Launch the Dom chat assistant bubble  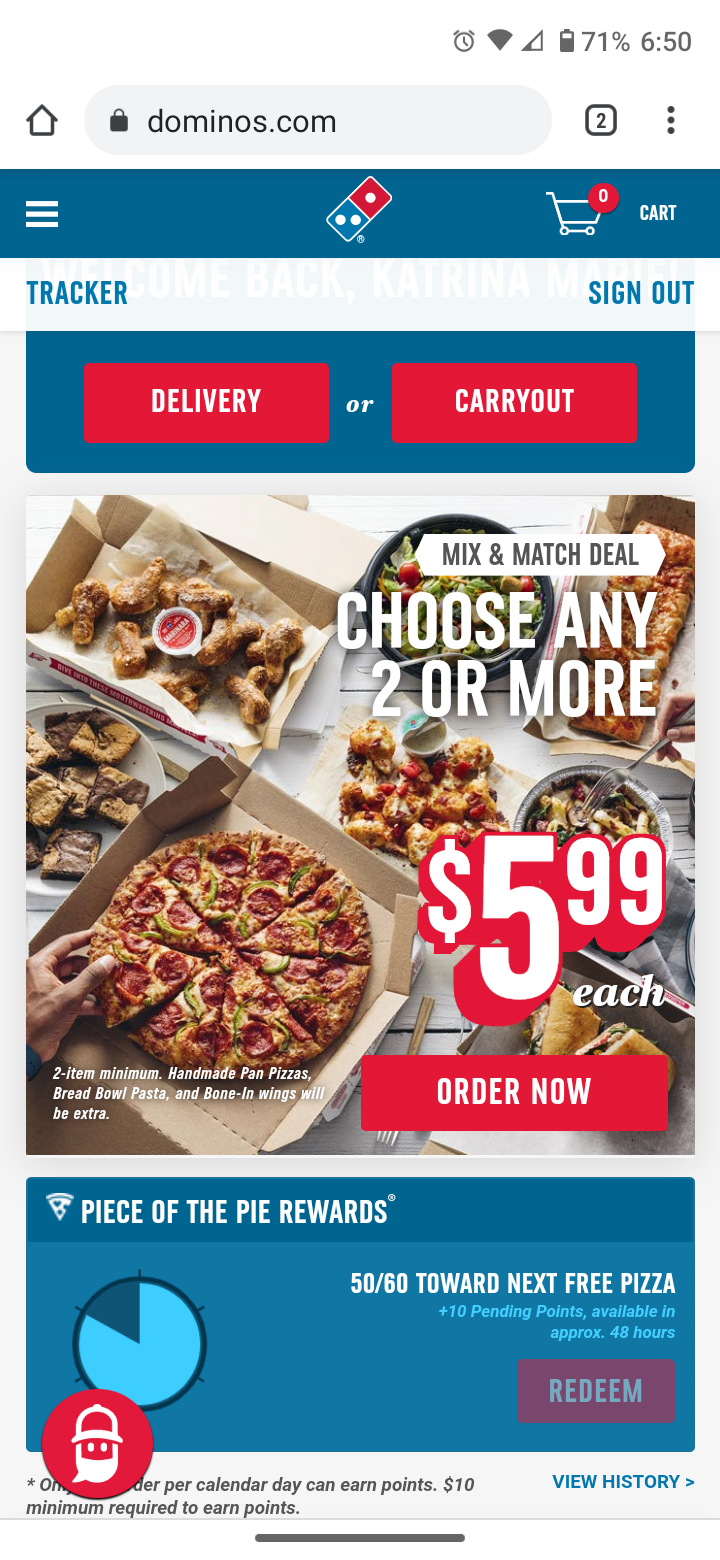(97, 1443)
